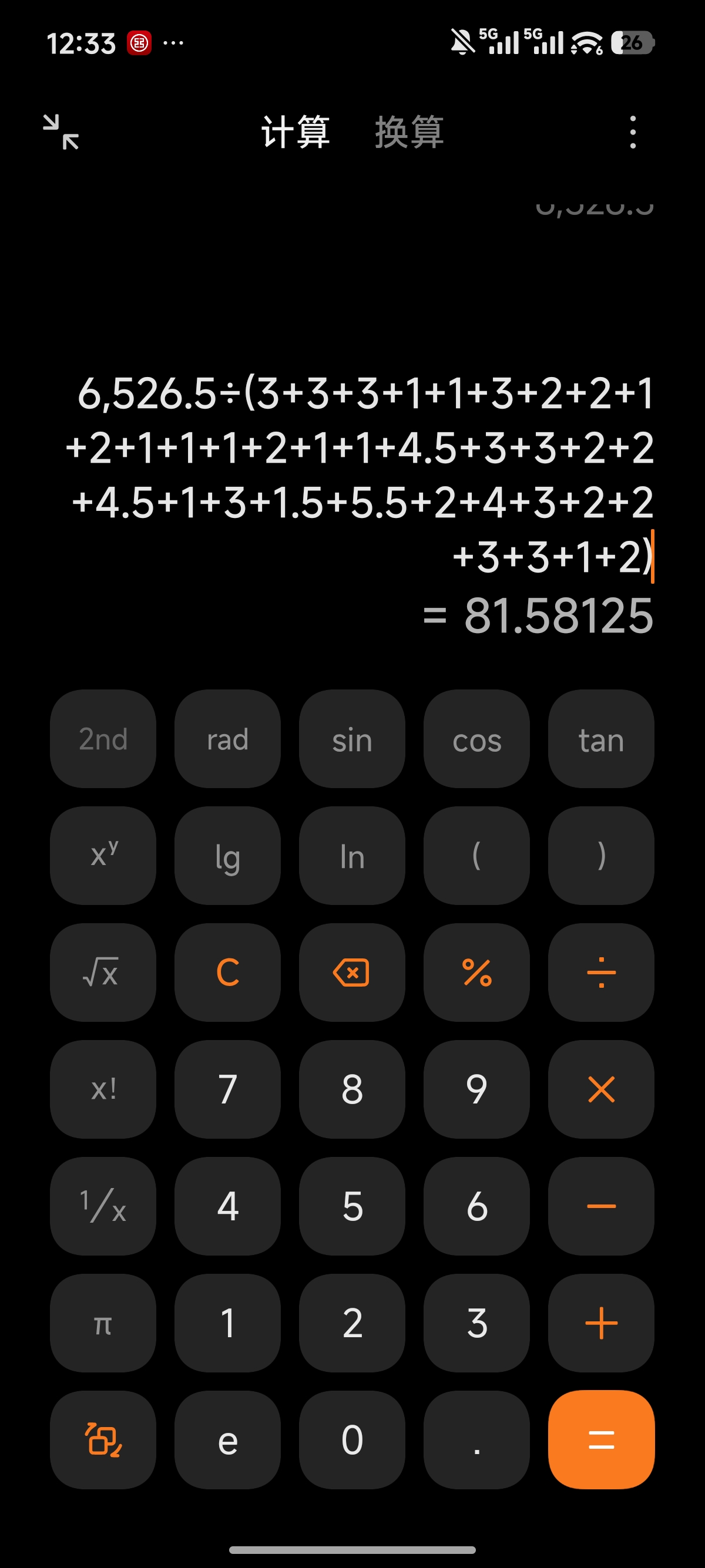
Task: Delete last character with backspace key
Action: click(x=352, y=972)
